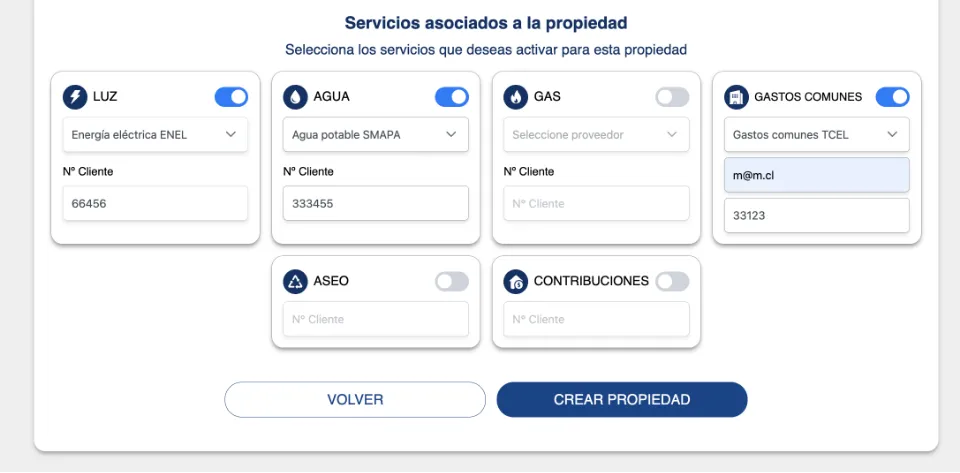The height and width of the screenshot is (473, 960).
Task: Tap CREAR PROPIEDAD to create the property
Action: coord(622,399)
